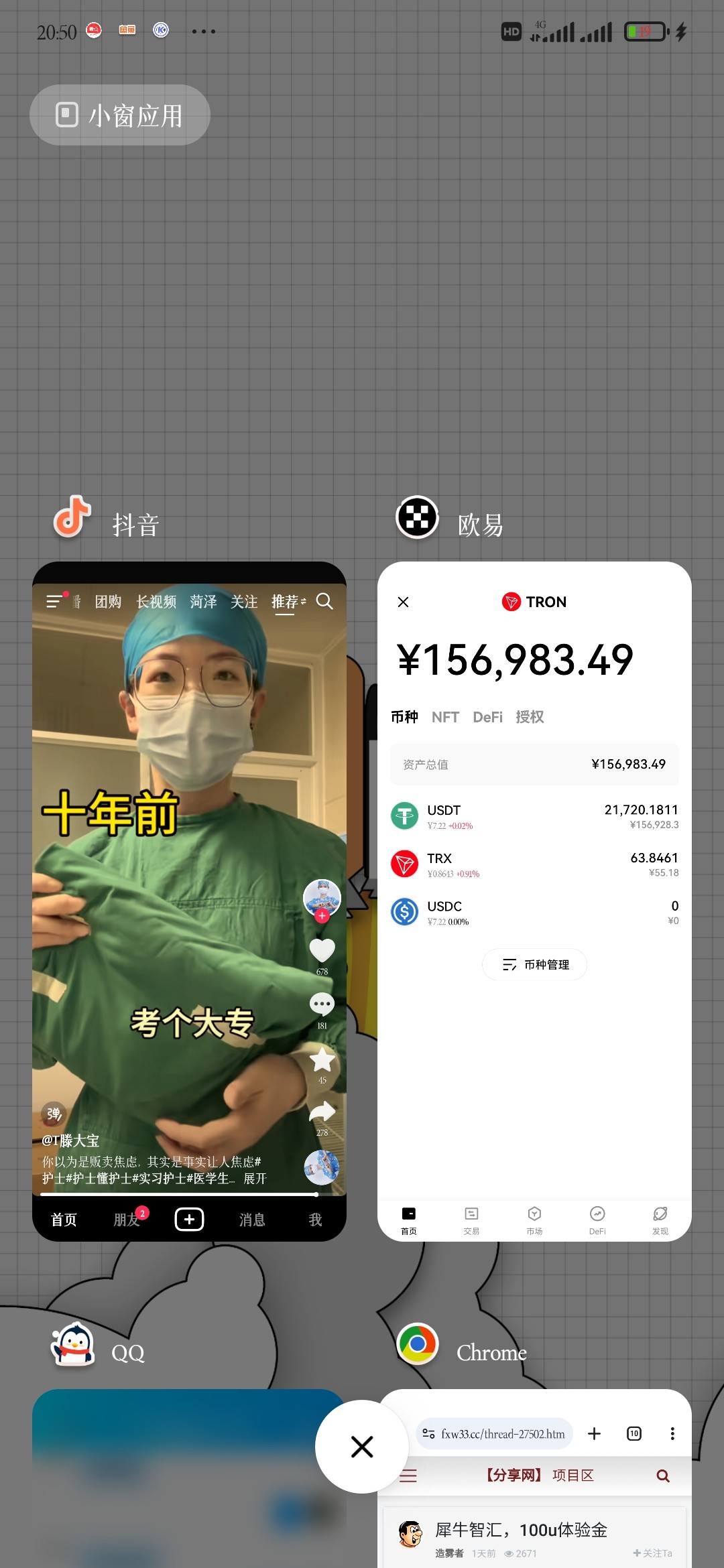The image size is (724, 1568).
Task: Open the 抖音 app card
Action: (x=189, y=901)
